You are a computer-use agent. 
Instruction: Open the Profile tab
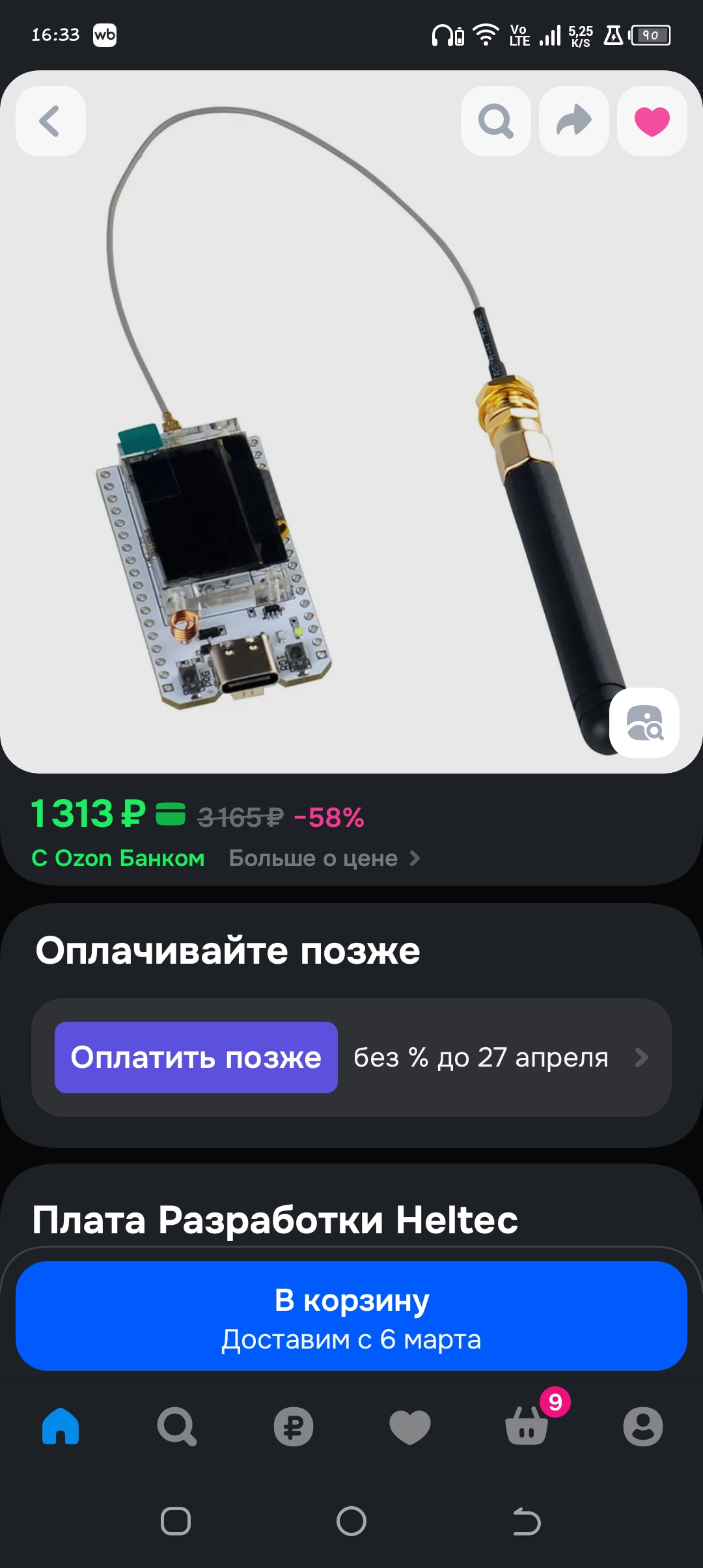click(642, 1427)
